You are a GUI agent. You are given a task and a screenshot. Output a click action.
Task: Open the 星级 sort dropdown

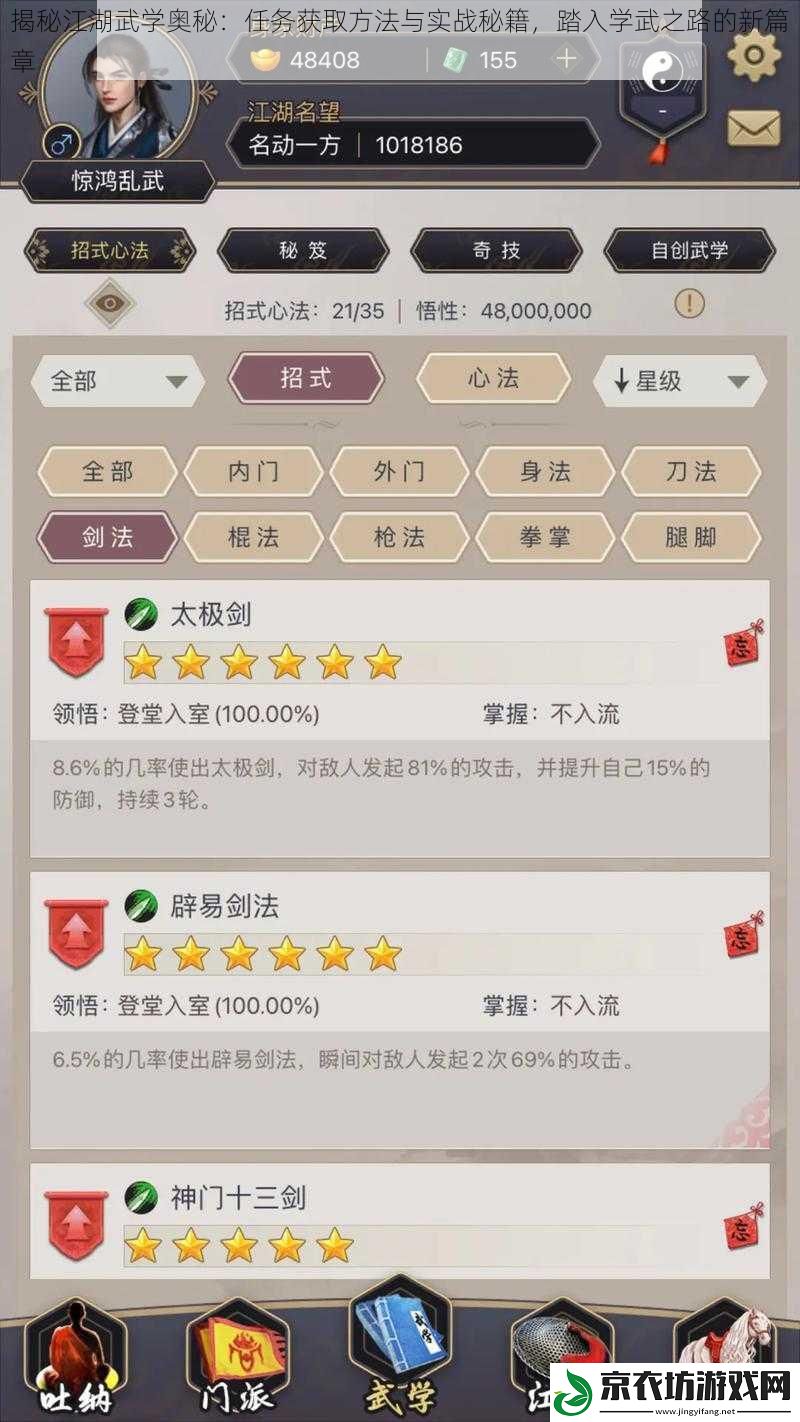[x=680, y=381]
